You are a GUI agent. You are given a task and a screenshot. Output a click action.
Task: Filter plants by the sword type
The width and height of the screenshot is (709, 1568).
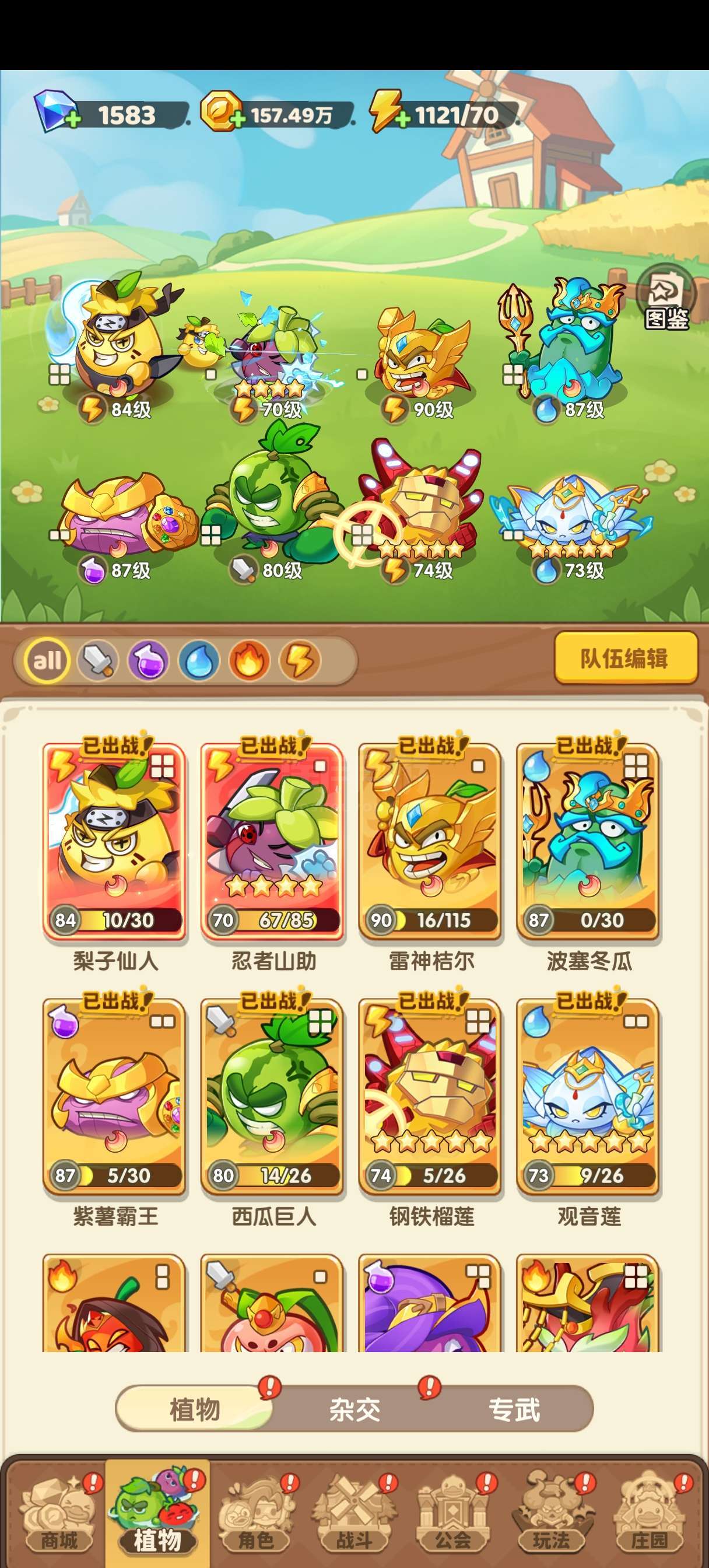pos(97,660)
